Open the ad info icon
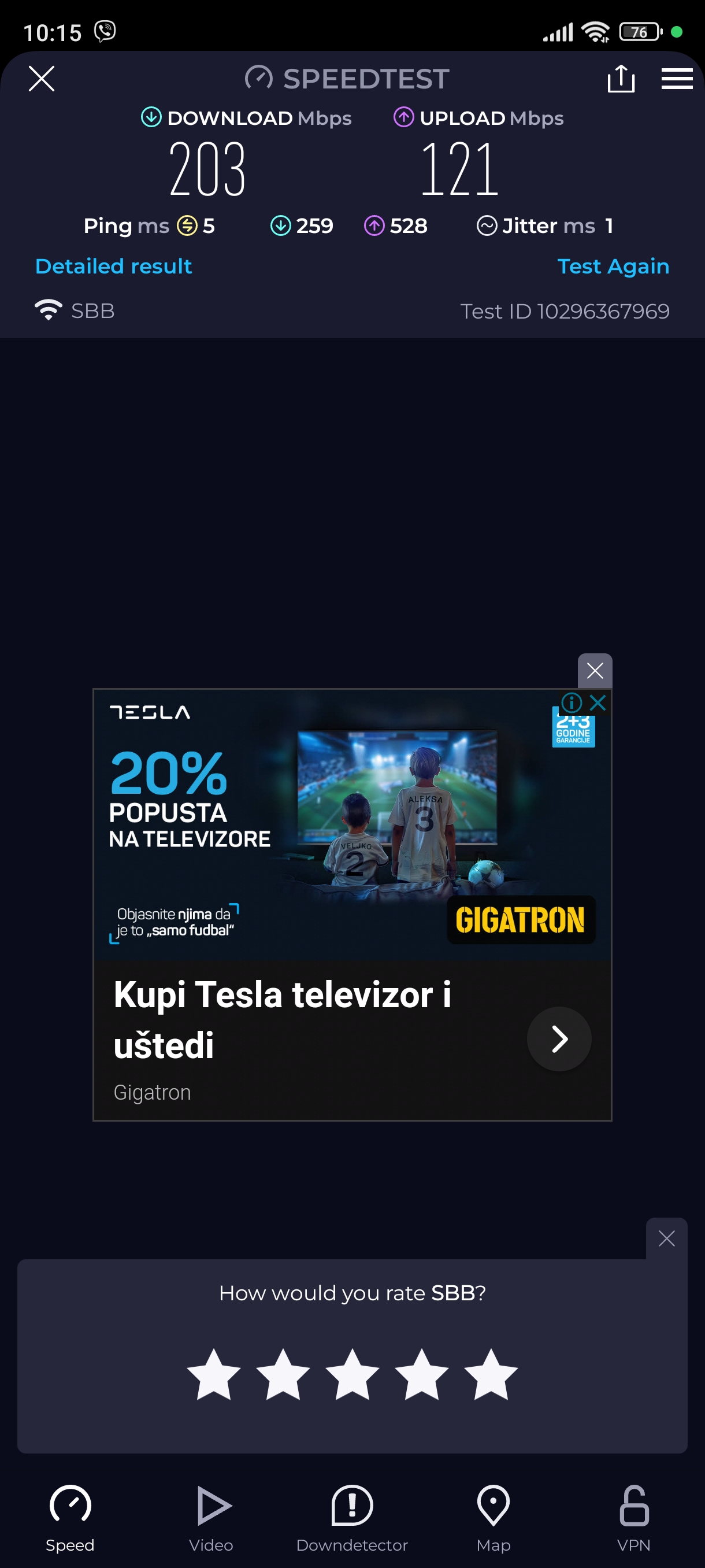Image resolution: width=705 pixels, height=1568 pixels. [571, 702]
